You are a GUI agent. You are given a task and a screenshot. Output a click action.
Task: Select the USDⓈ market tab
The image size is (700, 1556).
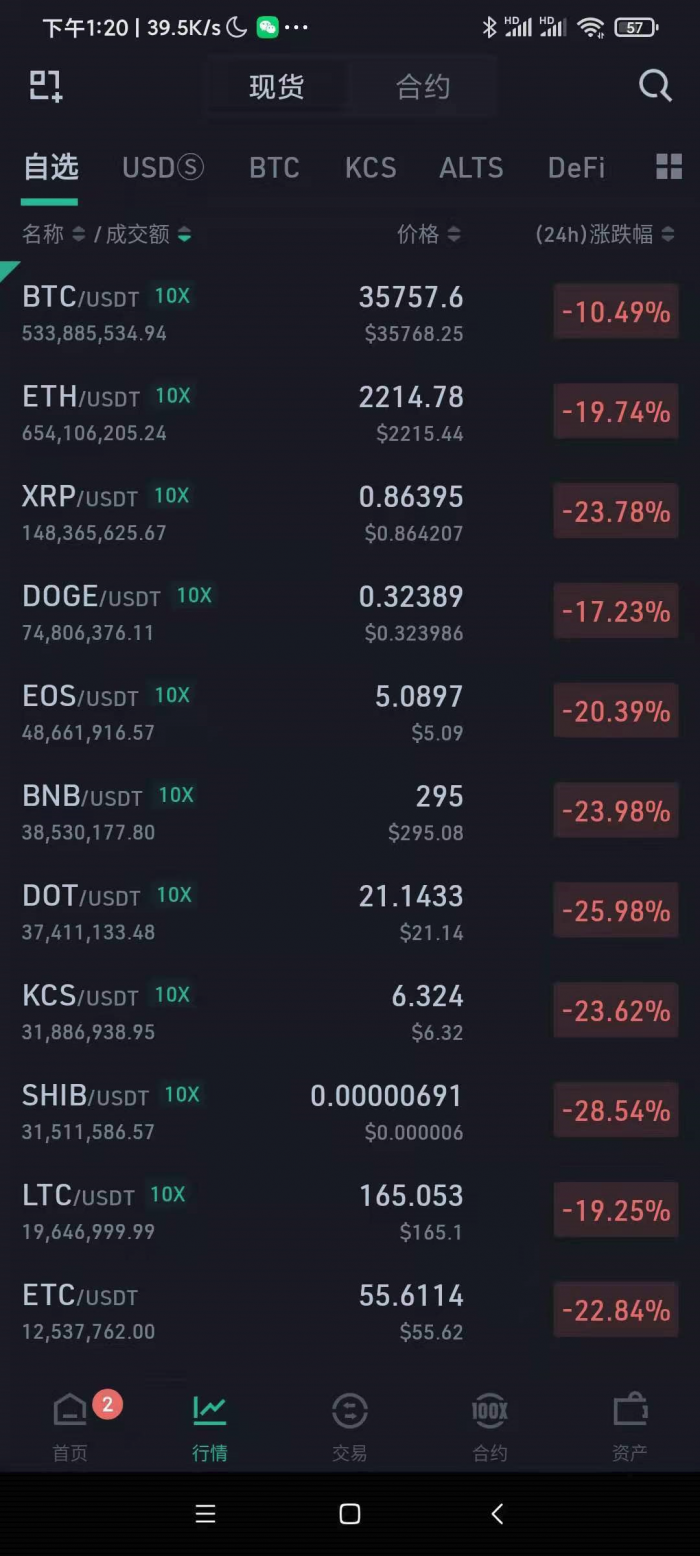(163, 167)
